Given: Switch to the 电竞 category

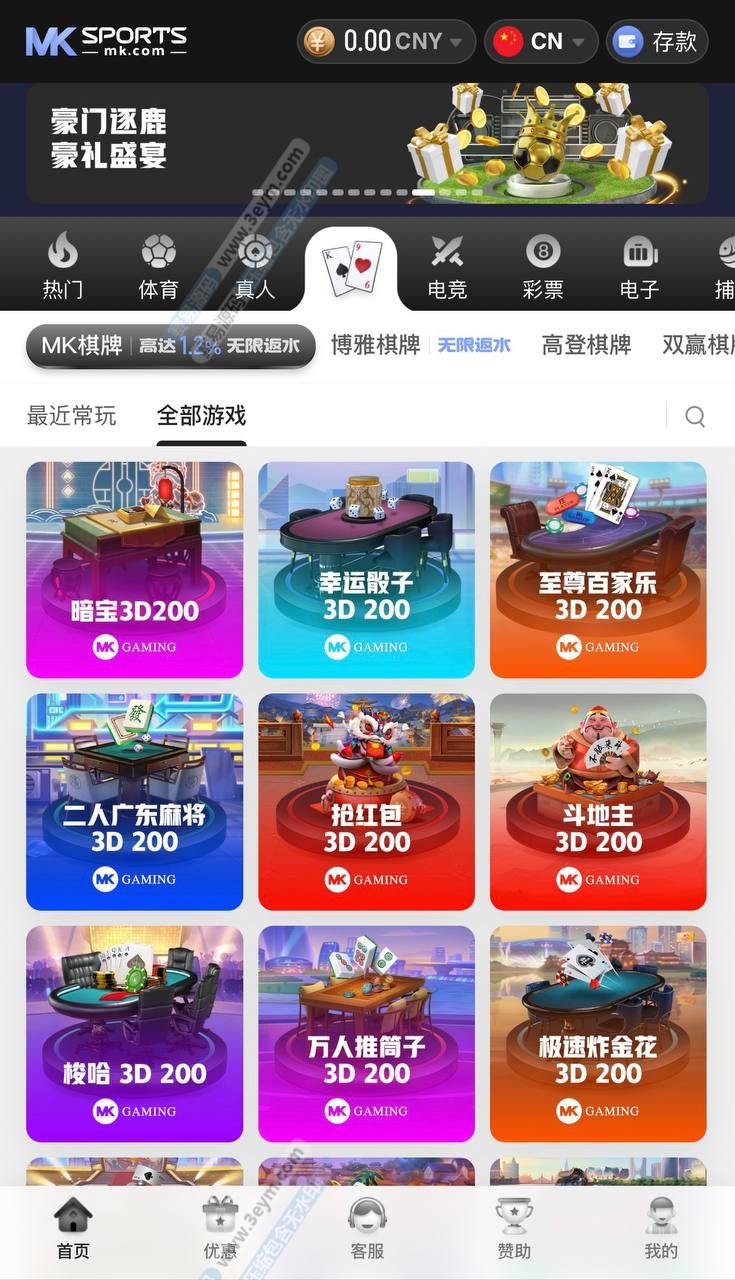Looking at the screenshot, I should (x=447, y=268).
